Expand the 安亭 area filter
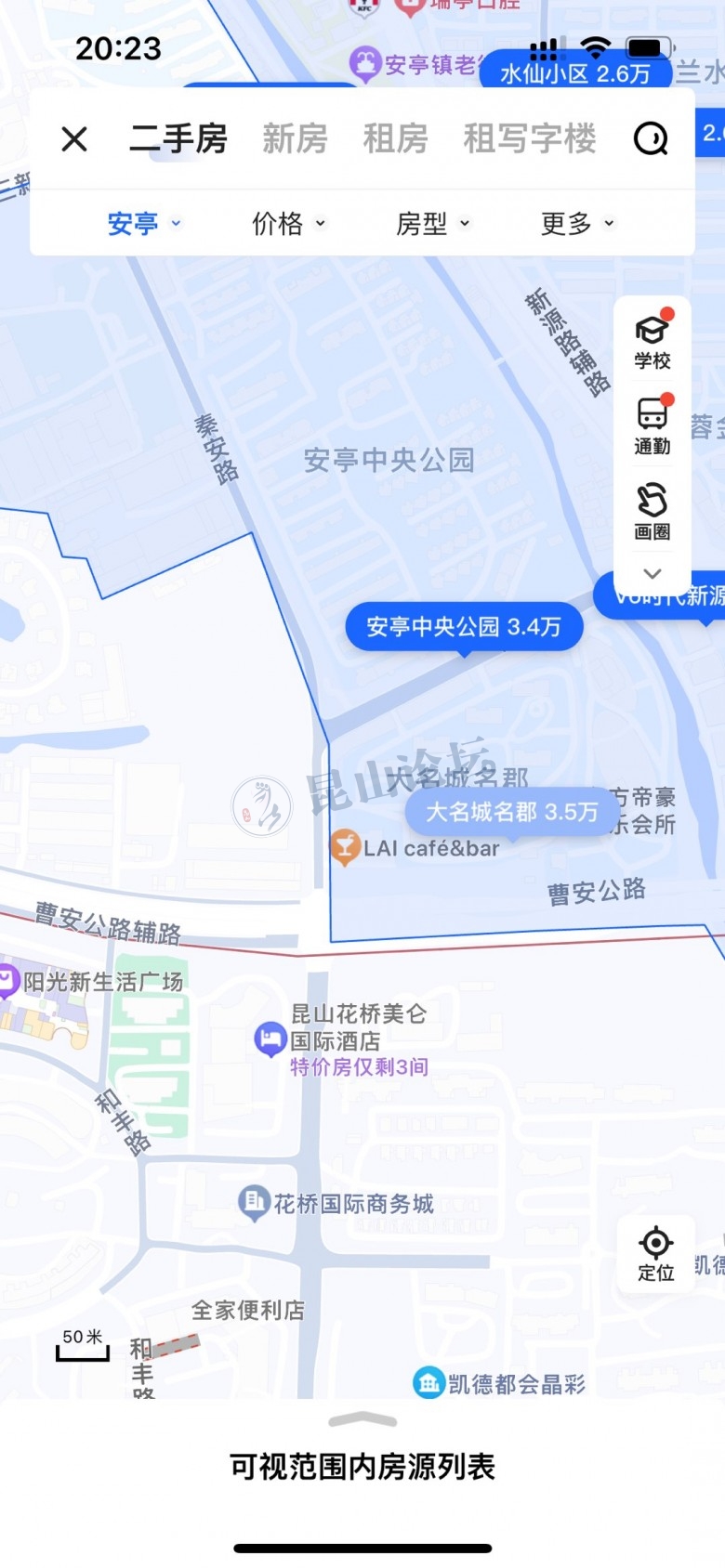This screenshot has height=1568, width=725. (143, 224)
